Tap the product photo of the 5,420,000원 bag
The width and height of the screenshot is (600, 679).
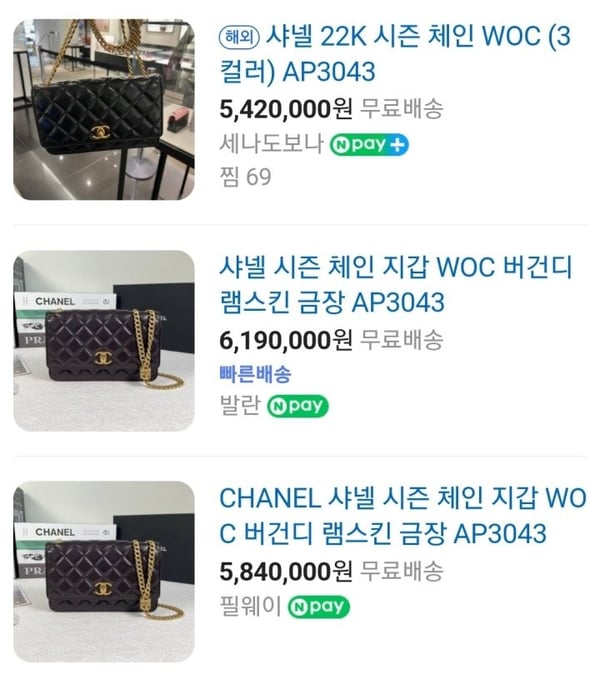(x=103, y=109)
